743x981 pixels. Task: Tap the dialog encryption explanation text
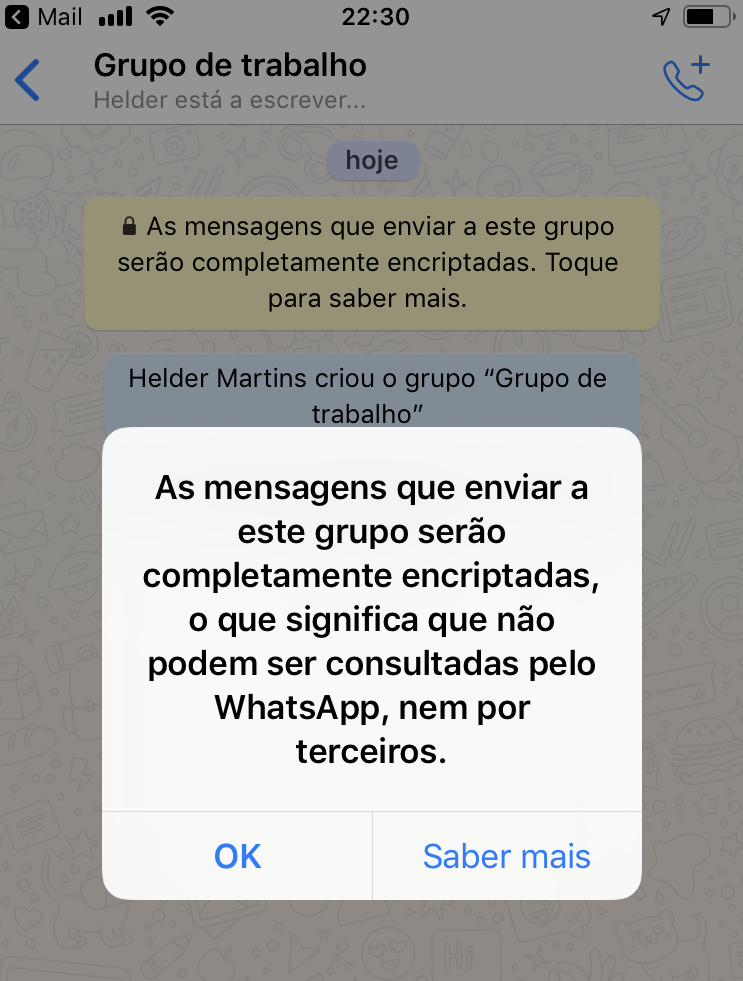tap(371, 618)
